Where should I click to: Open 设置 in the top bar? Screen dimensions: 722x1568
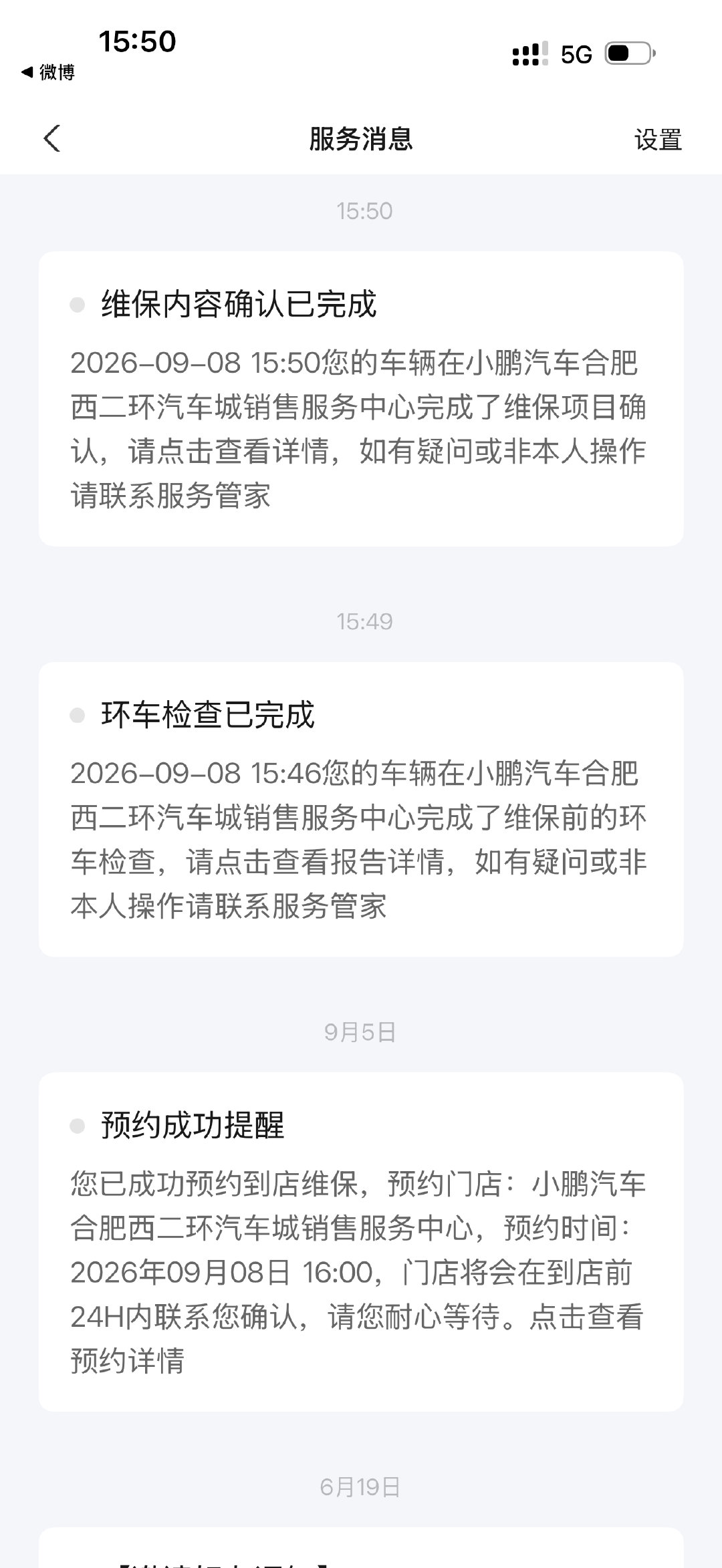click(658, 140)
